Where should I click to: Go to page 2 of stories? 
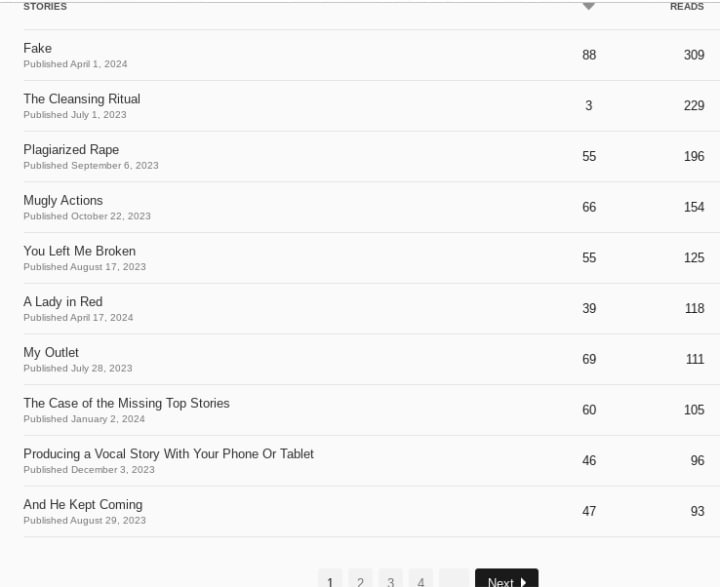(x=360, y=580)
